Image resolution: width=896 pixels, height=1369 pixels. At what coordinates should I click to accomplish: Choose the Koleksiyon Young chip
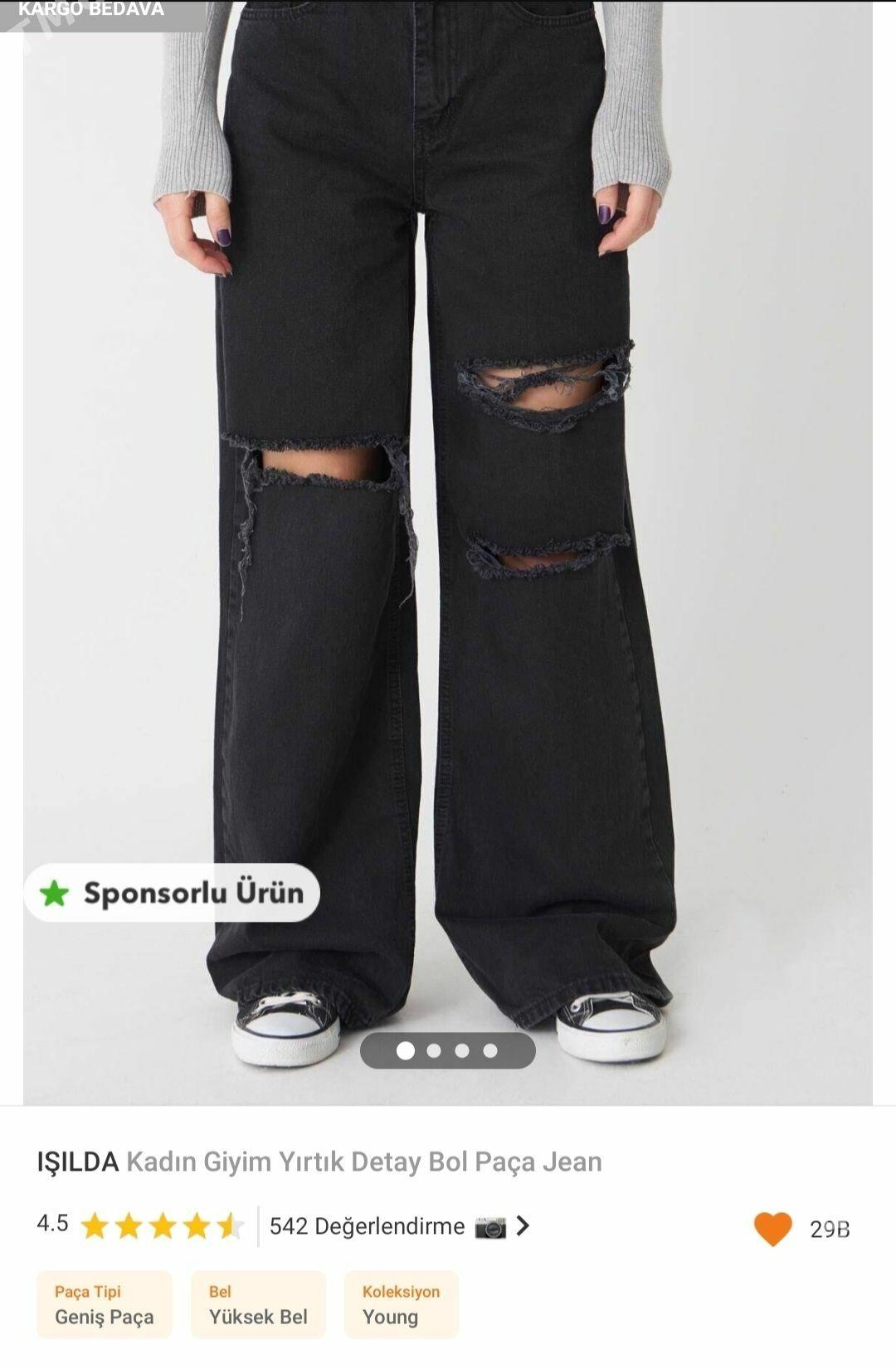point(401,1304)
